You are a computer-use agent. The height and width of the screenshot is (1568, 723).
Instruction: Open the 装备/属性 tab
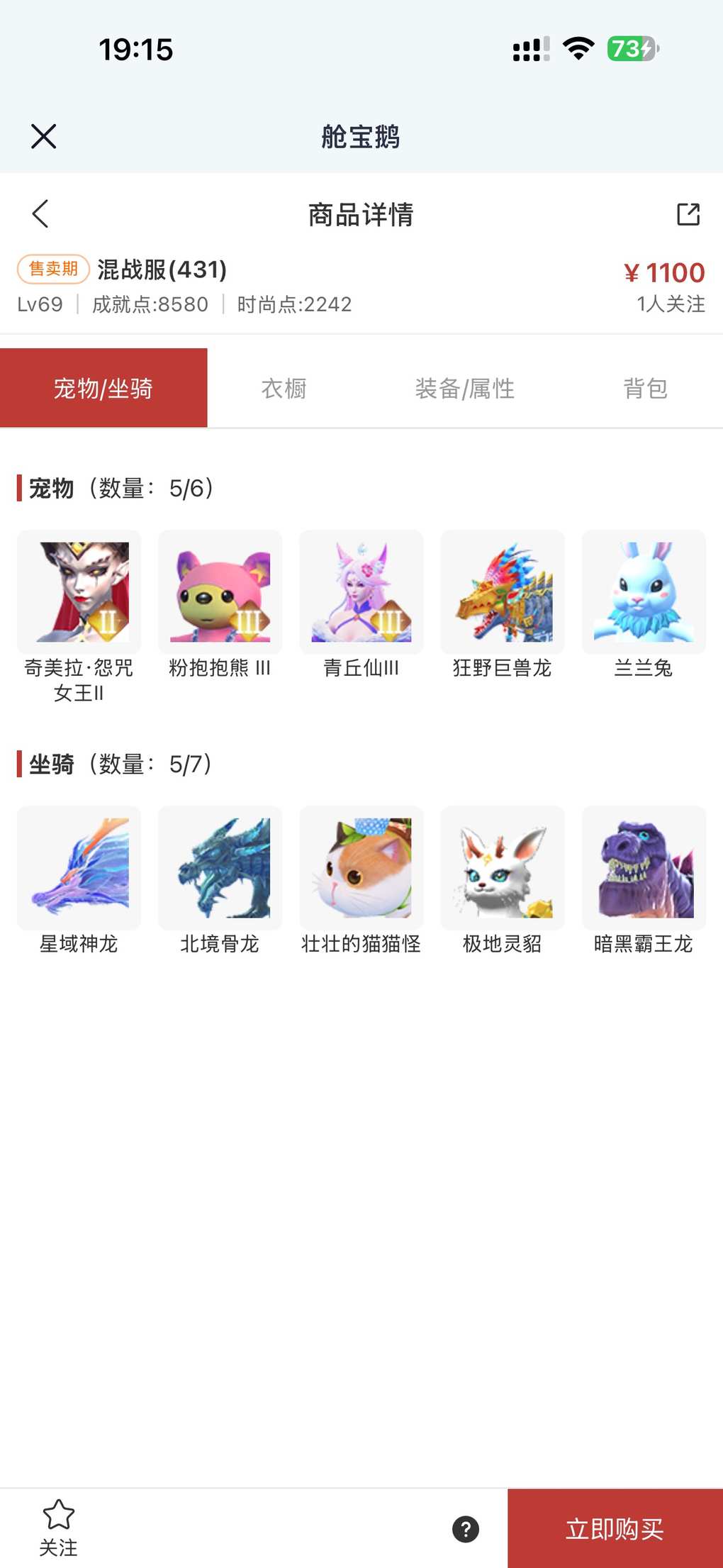[x=464, y=389]
